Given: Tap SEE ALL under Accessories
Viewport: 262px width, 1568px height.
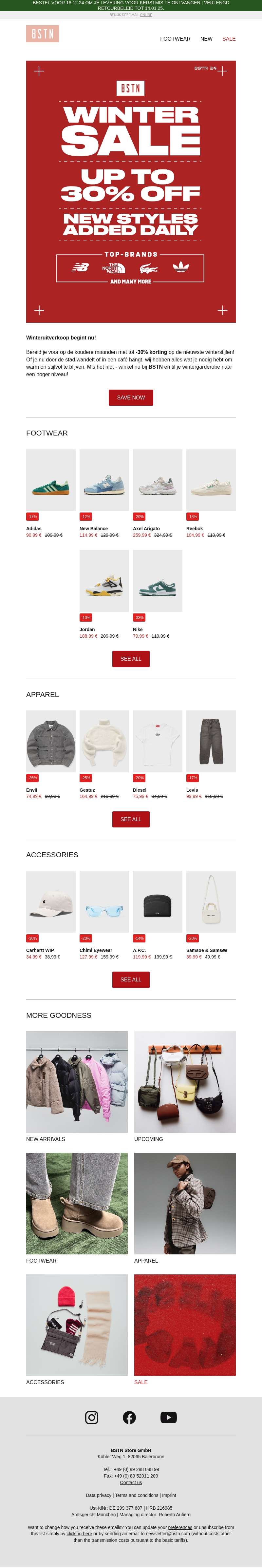Looking at the screenshot, I should click(131, 979).
